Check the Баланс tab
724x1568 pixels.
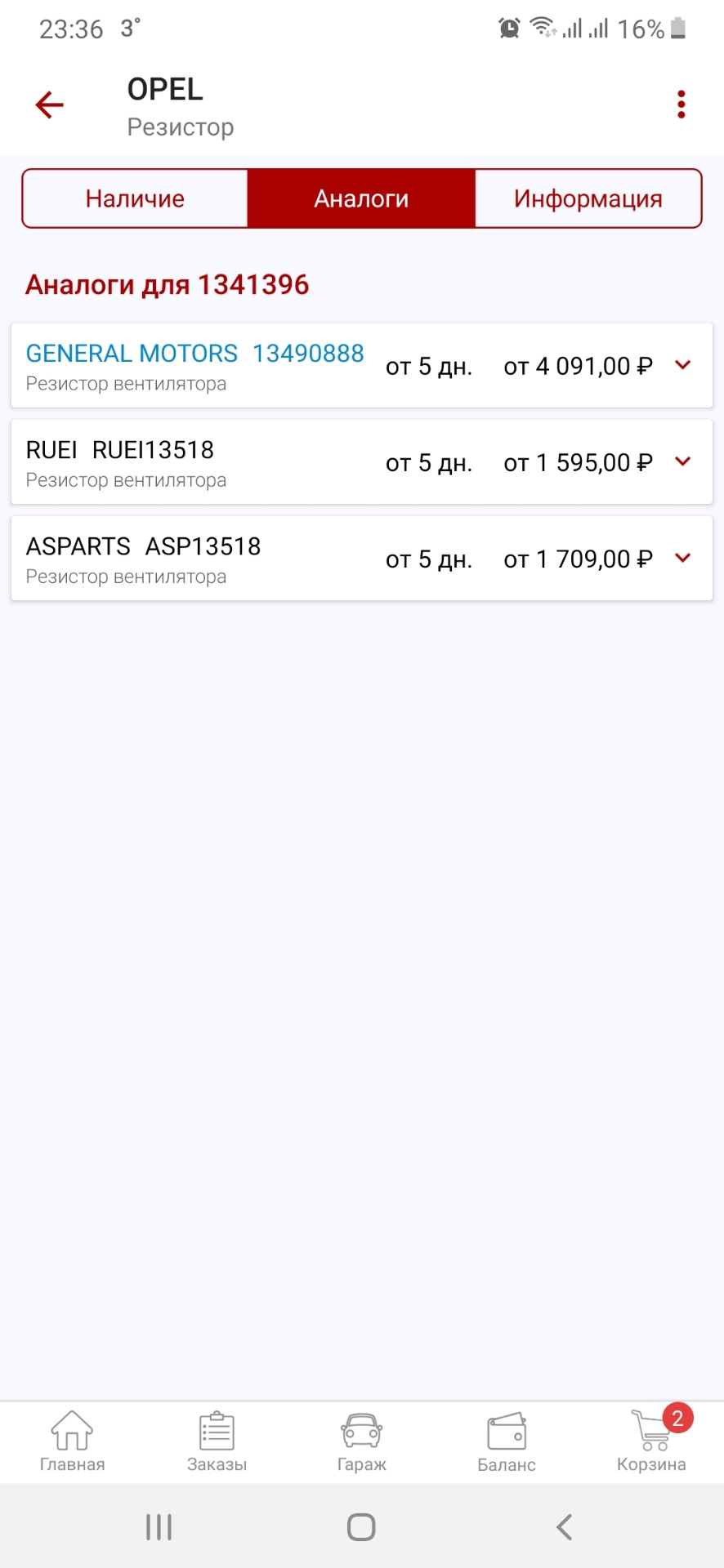click(507, 1442)
